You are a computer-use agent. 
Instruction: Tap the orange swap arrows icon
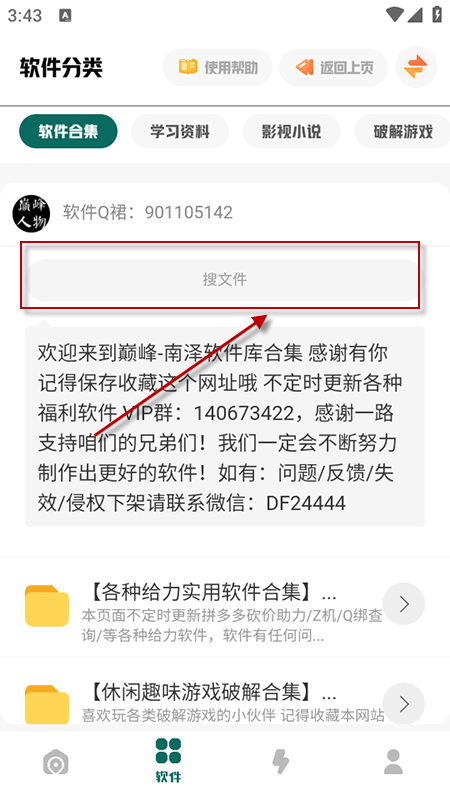pyautogui.click(x=416, y=67)
